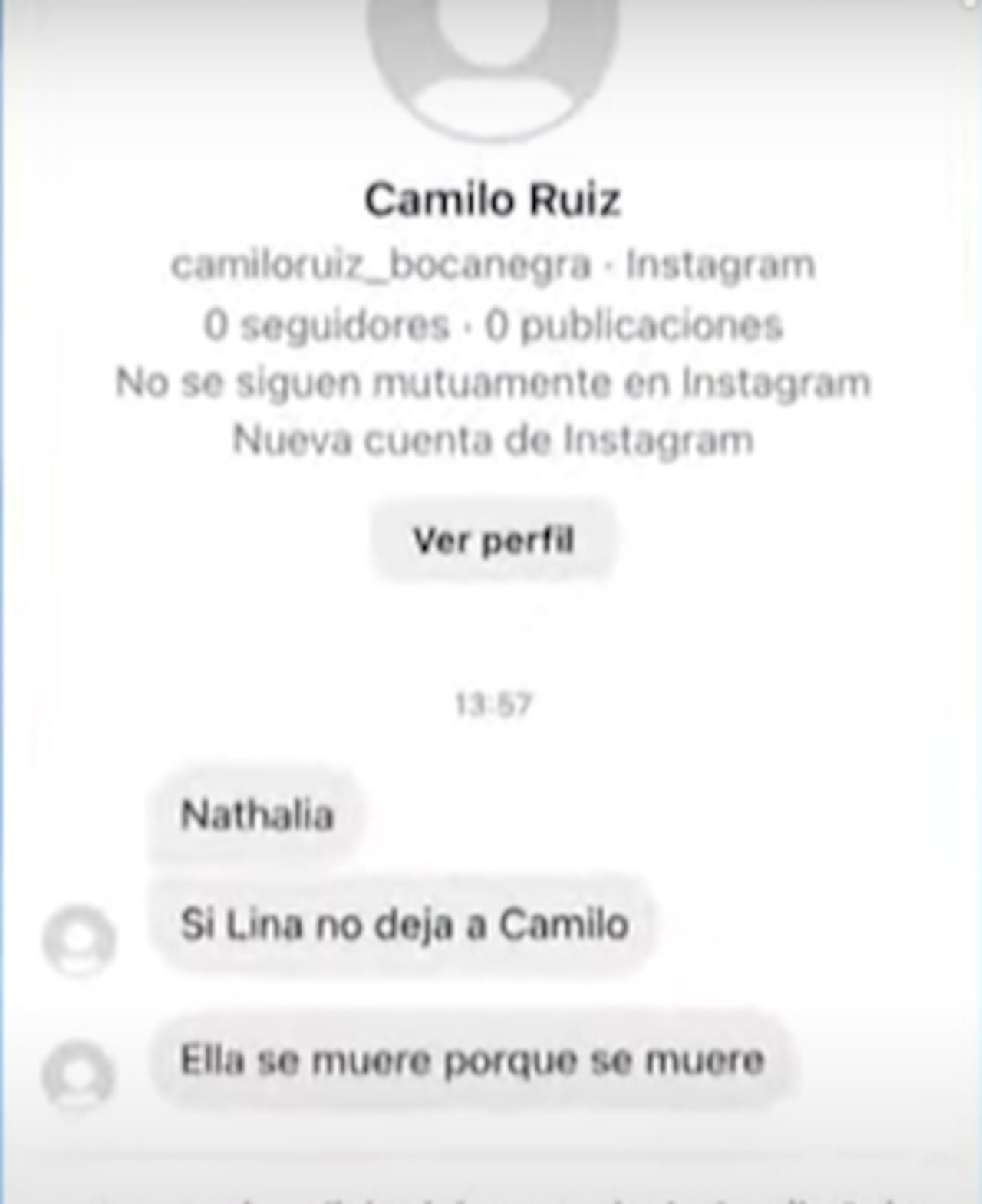Select the name 'Camilo Ruiz'
This screenshot has height=1204, width=982.
tap(493, 199)
